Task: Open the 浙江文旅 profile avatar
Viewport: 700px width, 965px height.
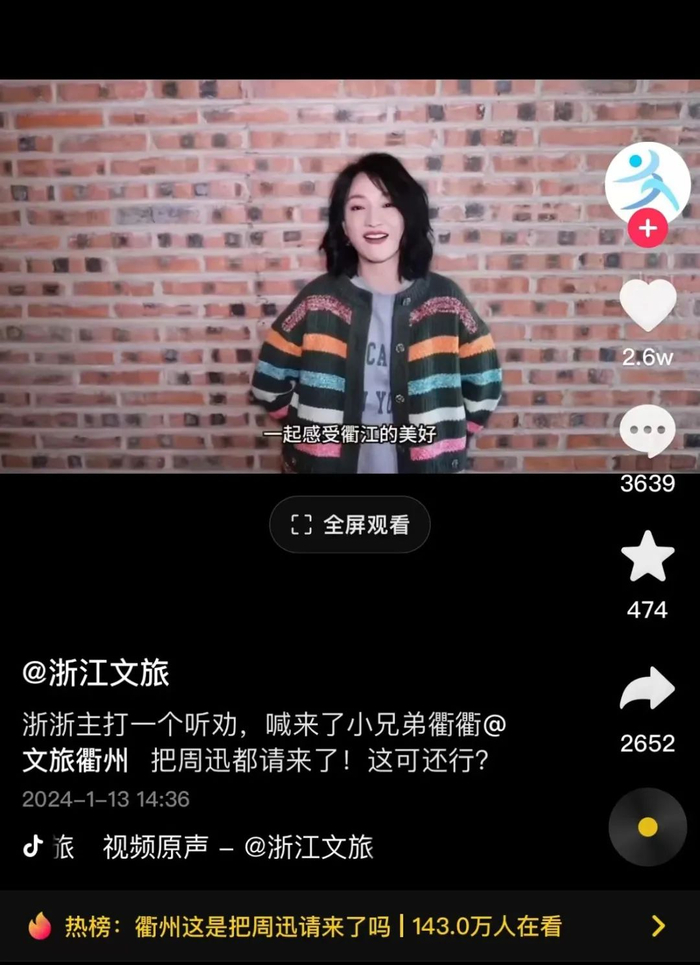Action: pyautogui.click(x=647, y=185)
